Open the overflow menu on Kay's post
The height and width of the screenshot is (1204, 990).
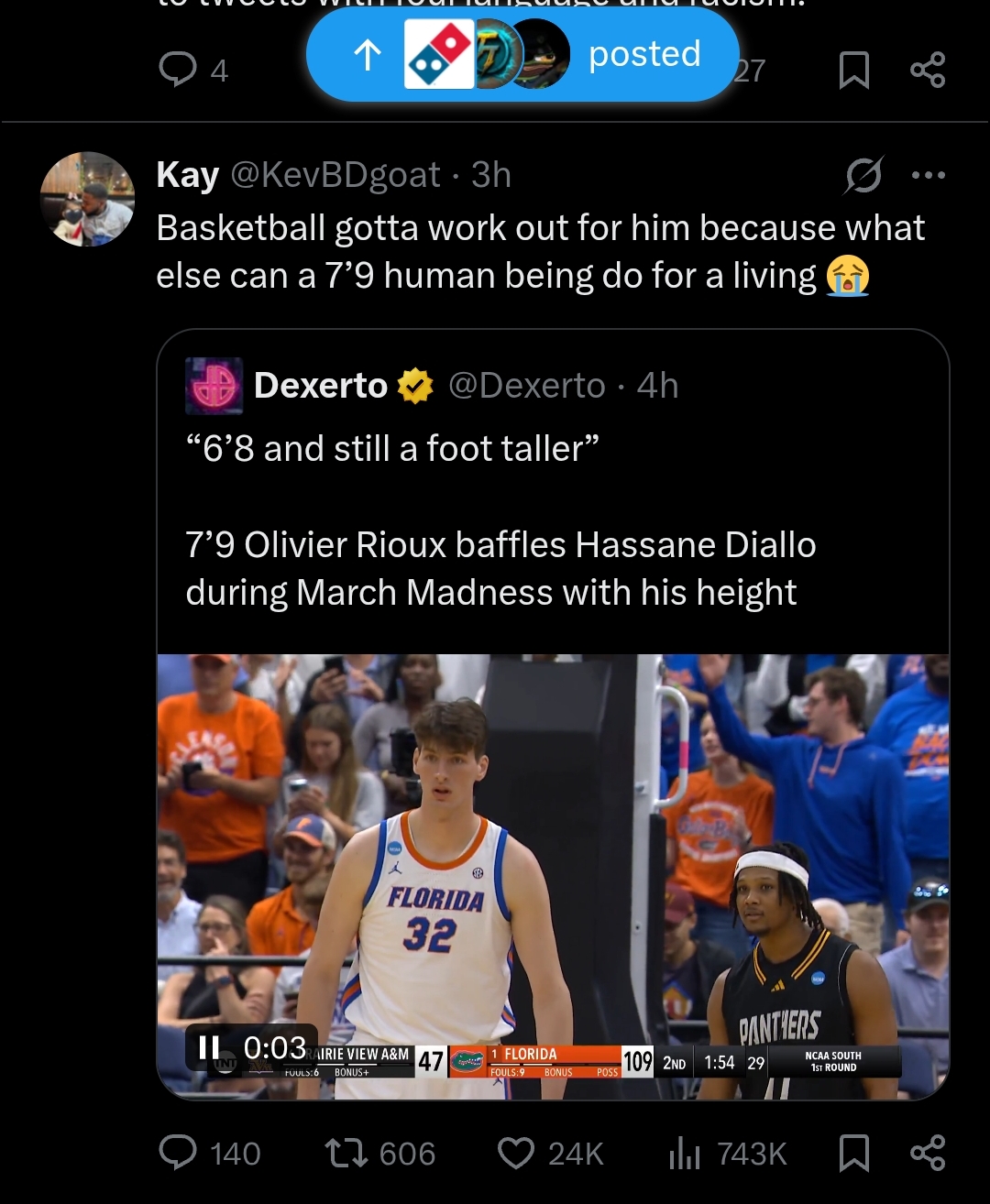(x=928, y=175)
